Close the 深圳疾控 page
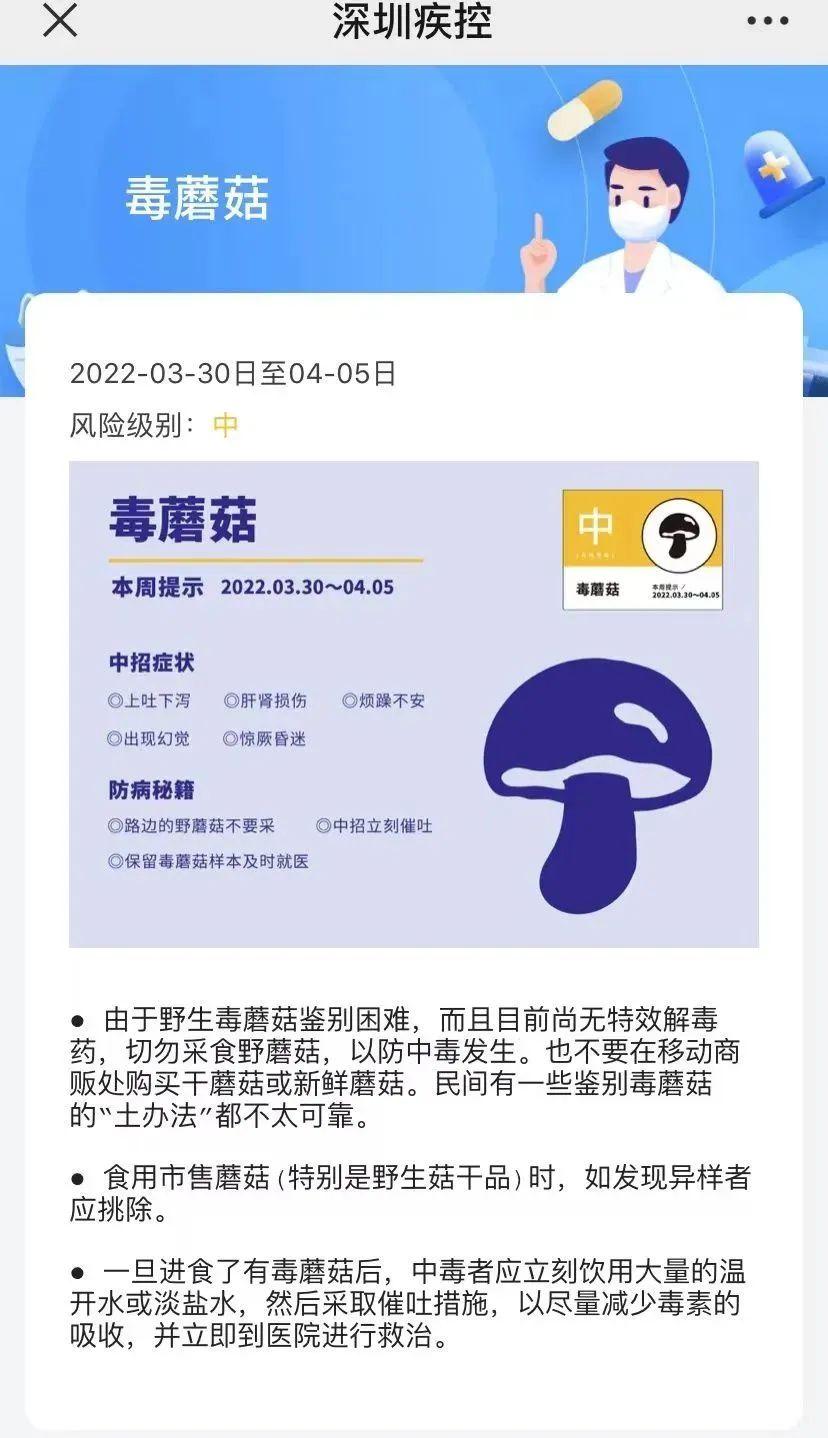The image size is (828, 1438). [60, 21]
